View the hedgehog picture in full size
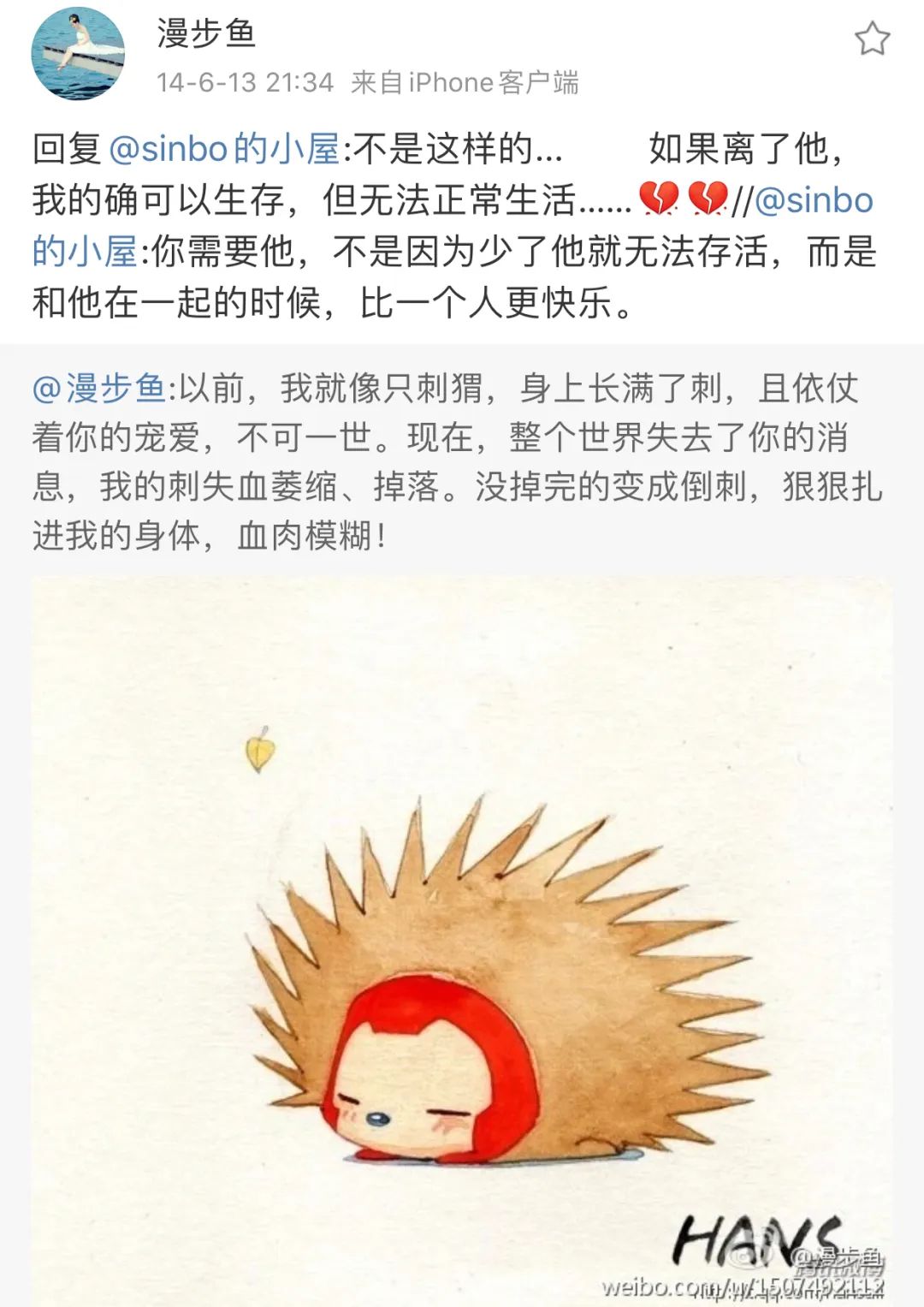Image resolution: width=924 pixels, height=1307 pixels. point(462,940)
